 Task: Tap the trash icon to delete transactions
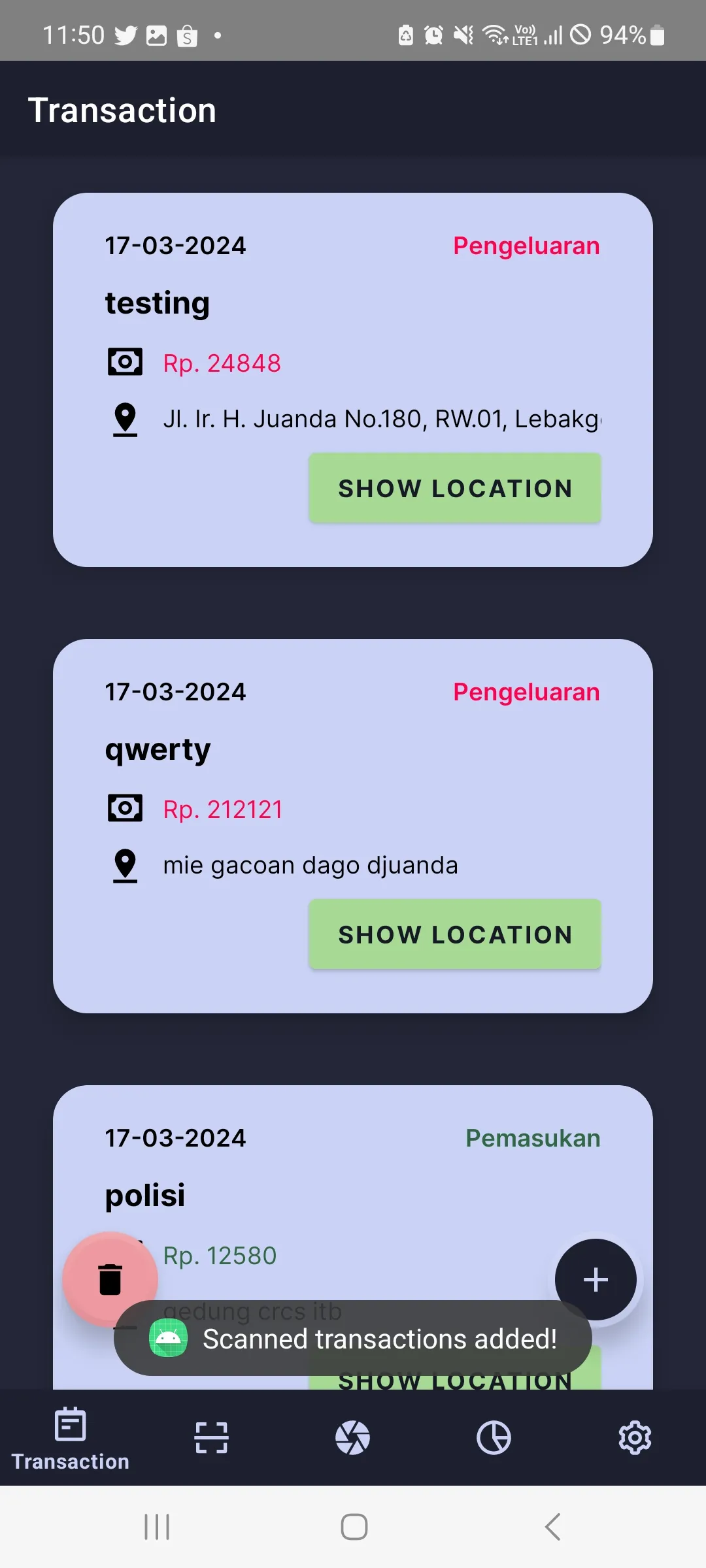coord(111,1279)
